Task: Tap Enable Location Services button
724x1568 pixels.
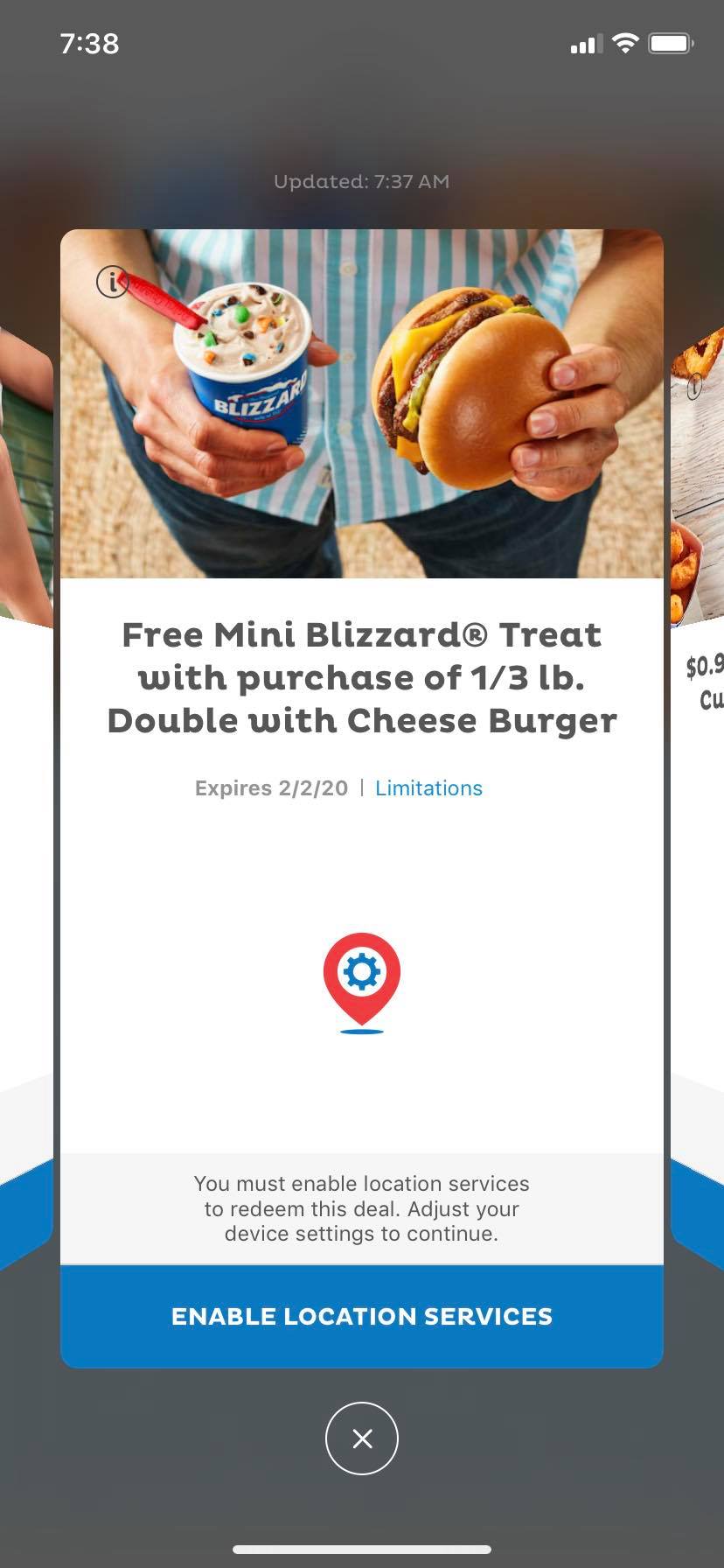Action: [x=362, y=1316]
